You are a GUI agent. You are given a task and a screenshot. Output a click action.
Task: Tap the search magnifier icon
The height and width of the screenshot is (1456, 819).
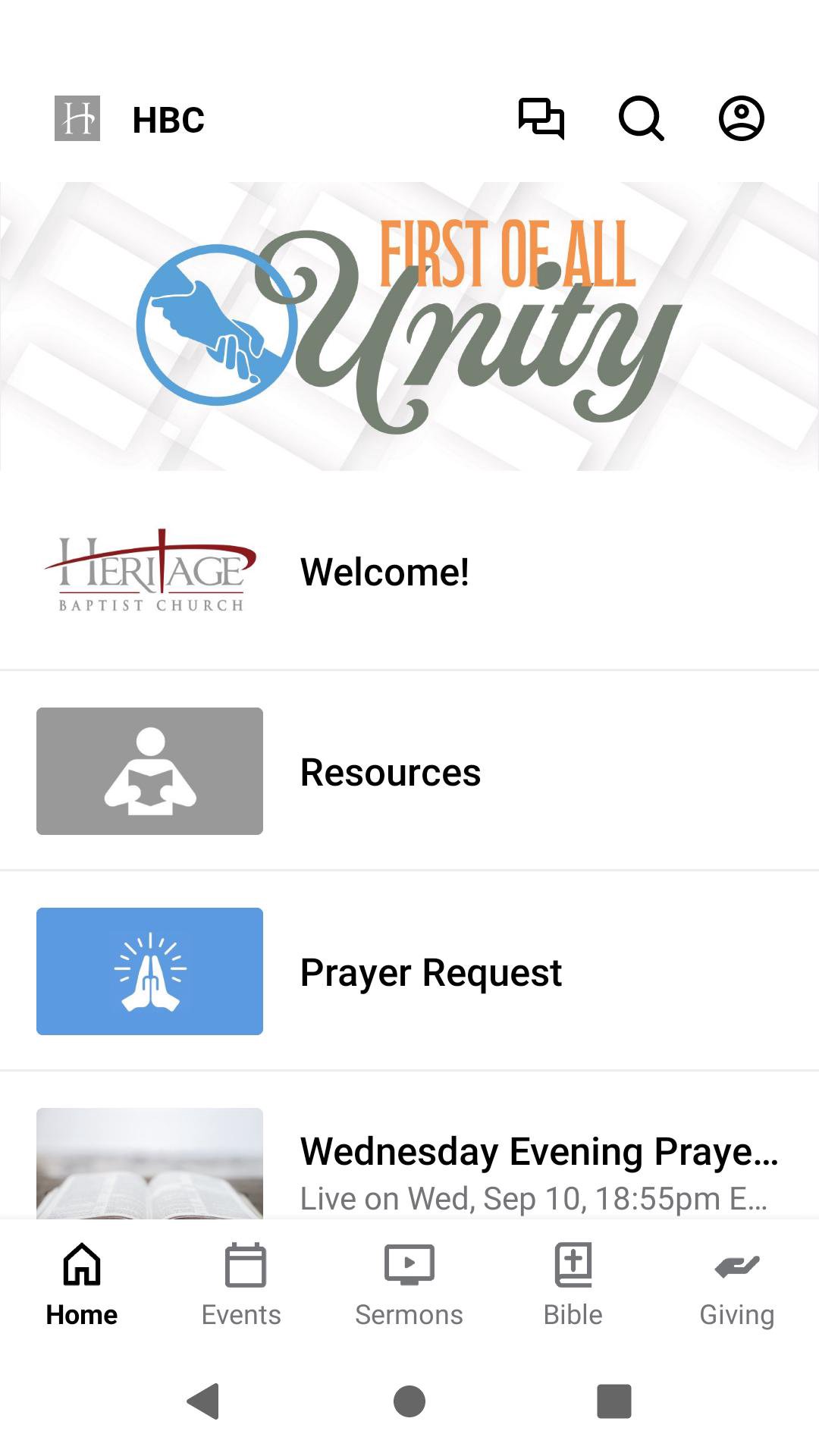[x=641, y=118]
